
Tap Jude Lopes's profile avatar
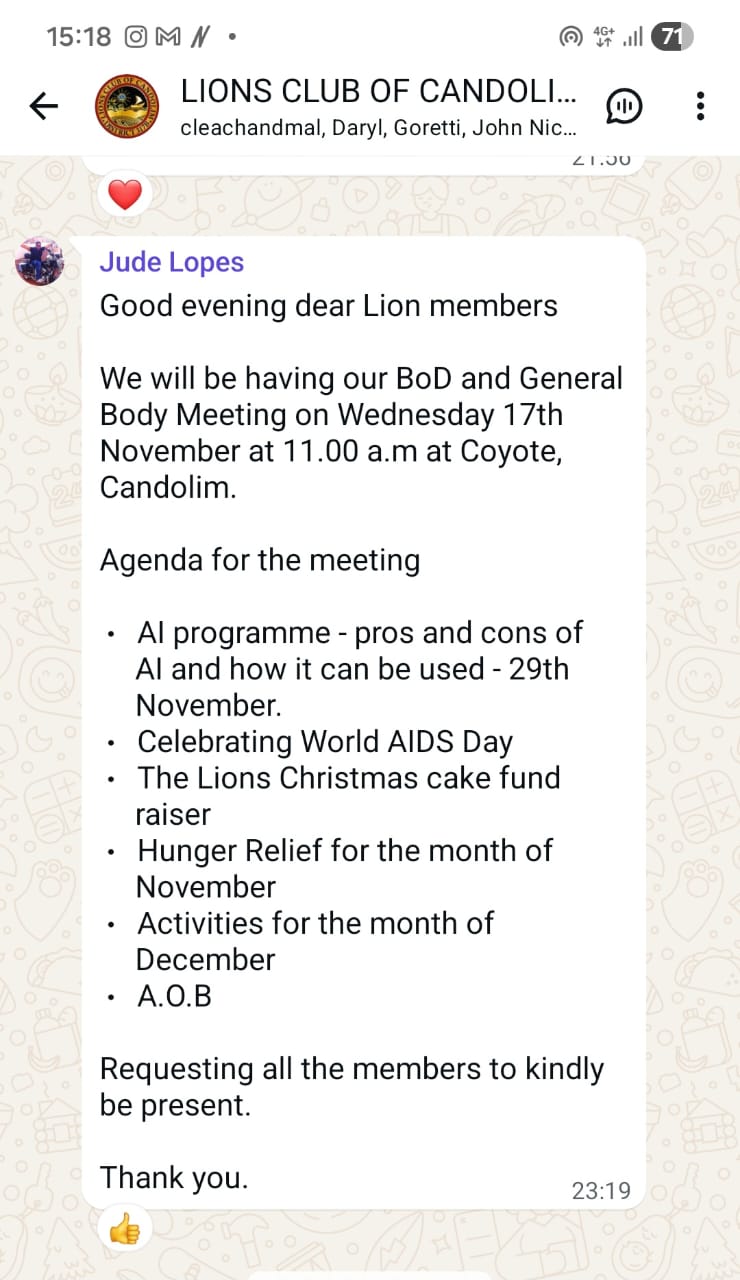click(40, 262)
